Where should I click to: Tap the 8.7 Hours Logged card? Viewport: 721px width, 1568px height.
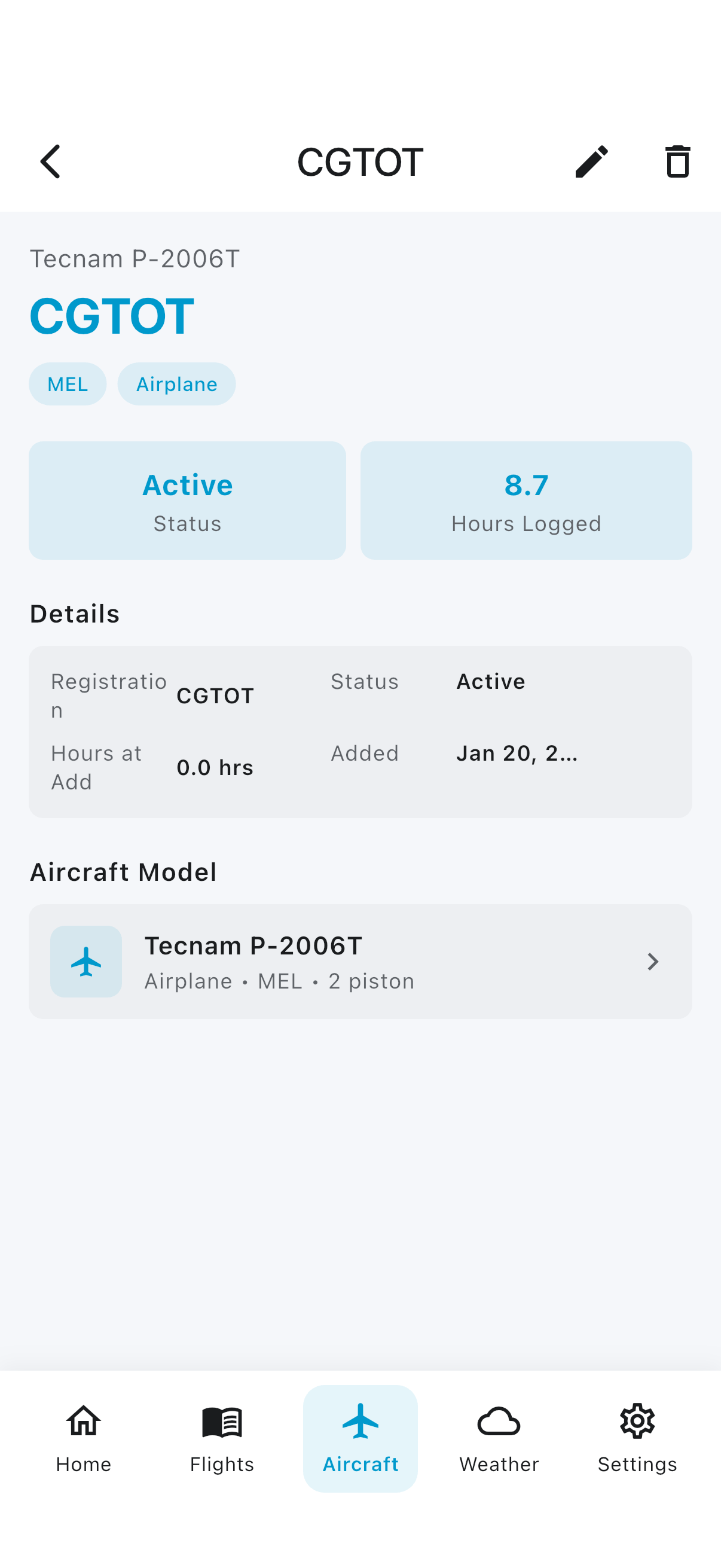(526, 500)
